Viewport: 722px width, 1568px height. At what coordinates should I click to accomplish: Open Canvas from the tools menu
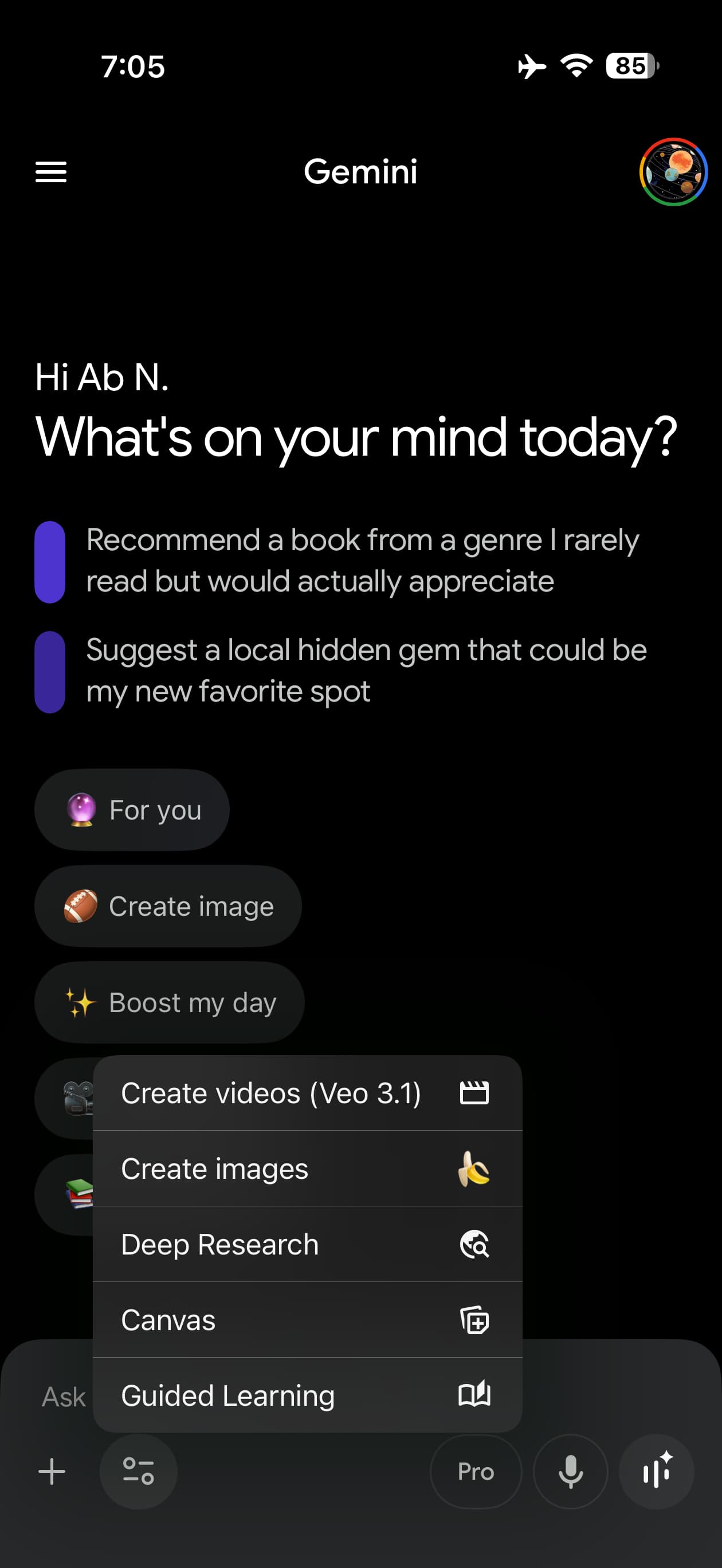pos(168,1321)
